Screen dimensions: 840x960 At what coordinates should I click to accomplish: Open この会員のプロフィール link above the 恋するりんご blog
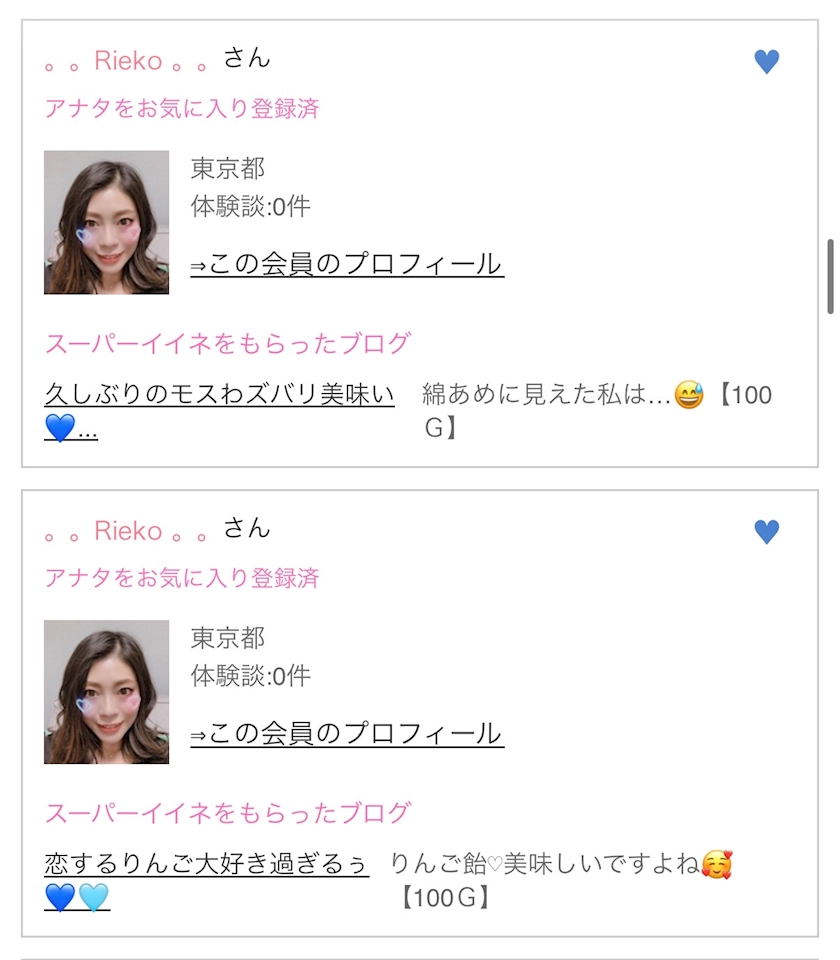(x=347, y=734)
